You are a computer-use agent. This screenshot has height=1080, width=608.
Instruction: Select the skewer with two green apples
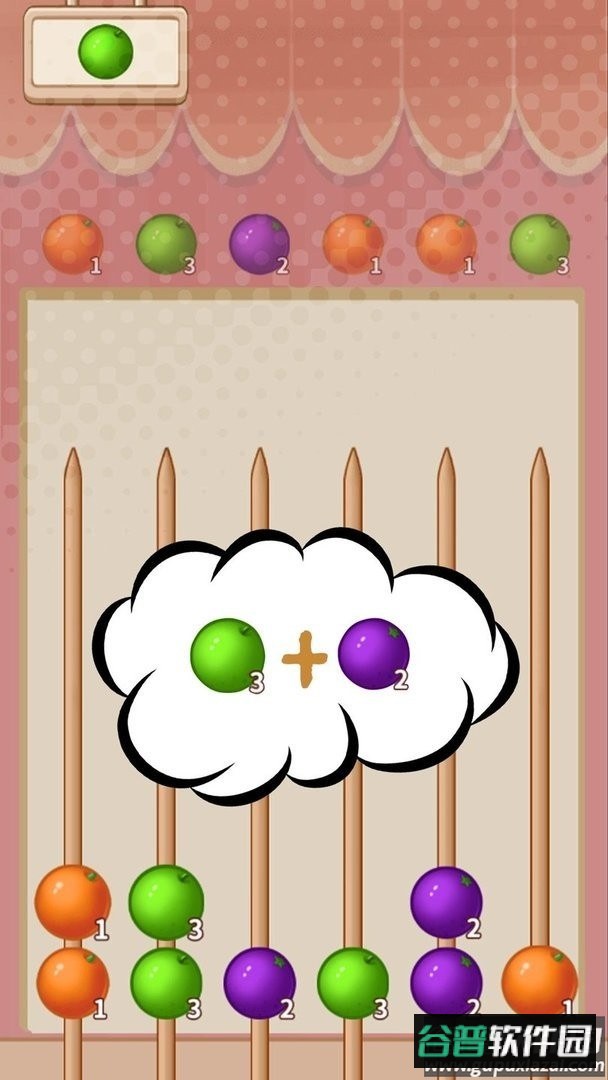point(165,758)
